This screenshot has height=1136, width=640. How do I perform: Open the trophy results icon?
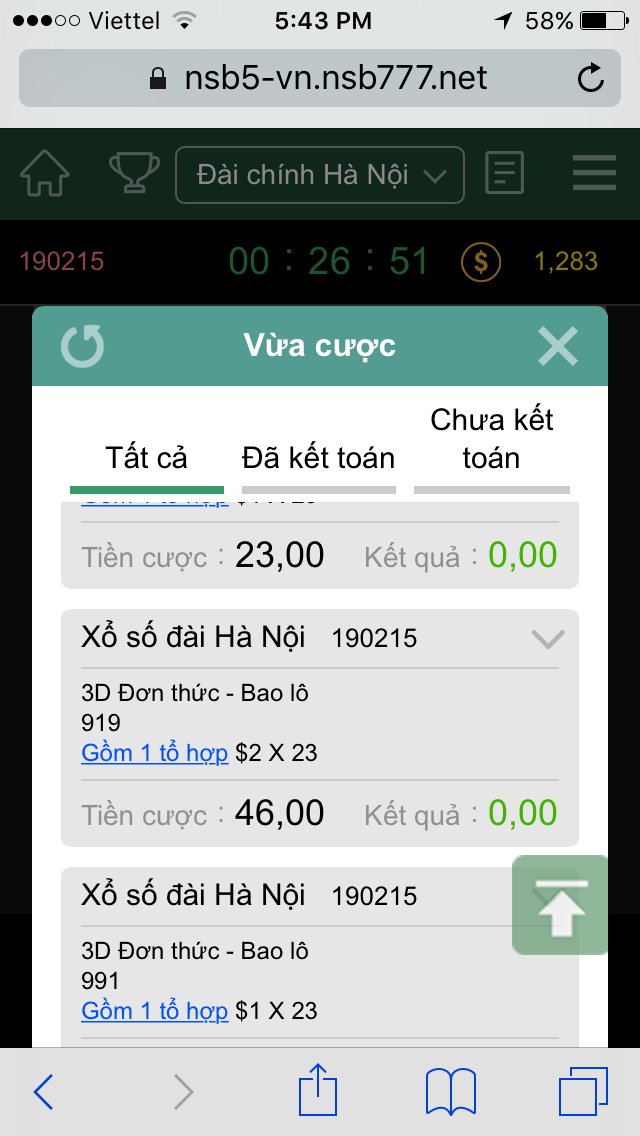134,174
